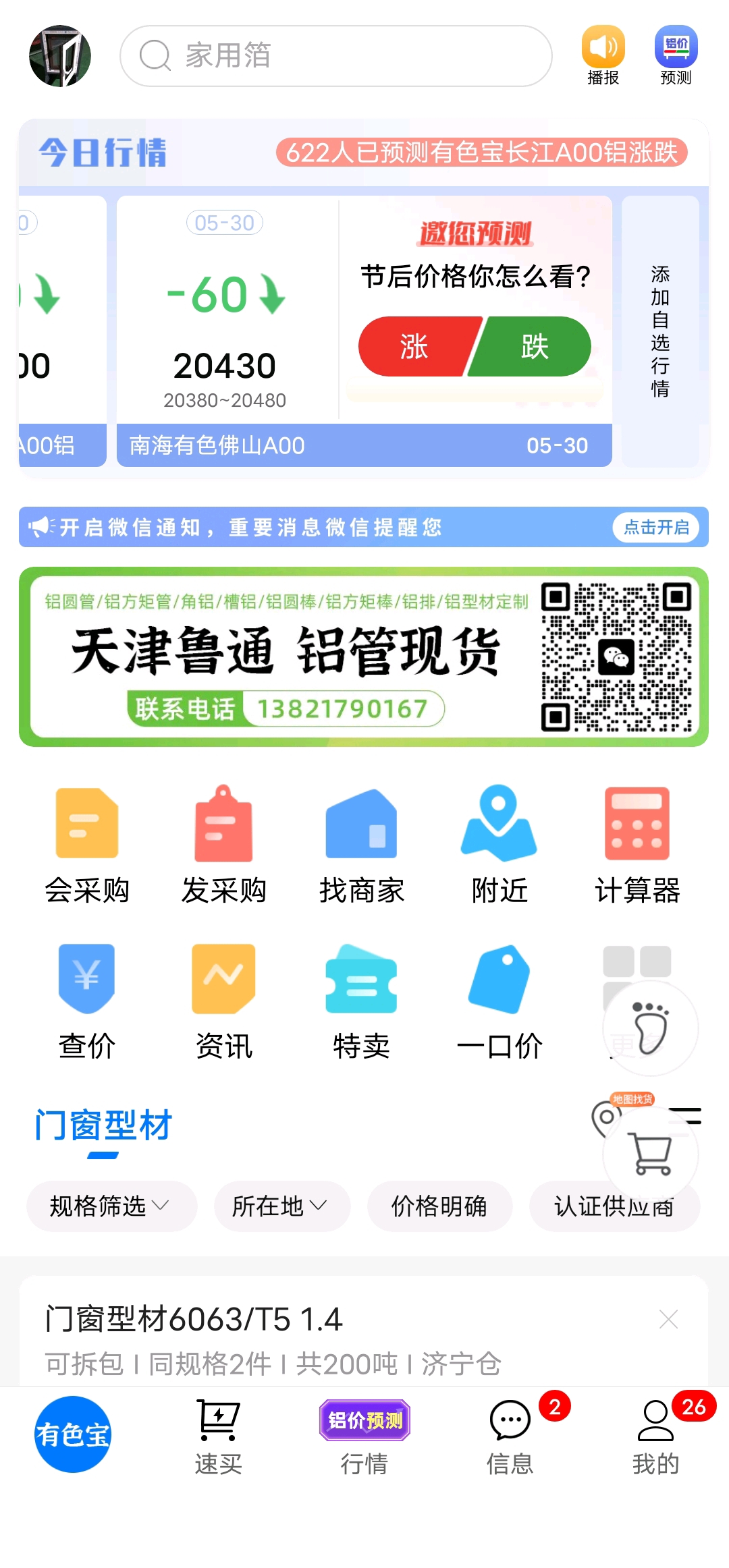Image resolution: width=729 pixels, height=1568 pixels.
Task: Tap 点击开启 for WeChat notifications
Action: coord(656,527)
